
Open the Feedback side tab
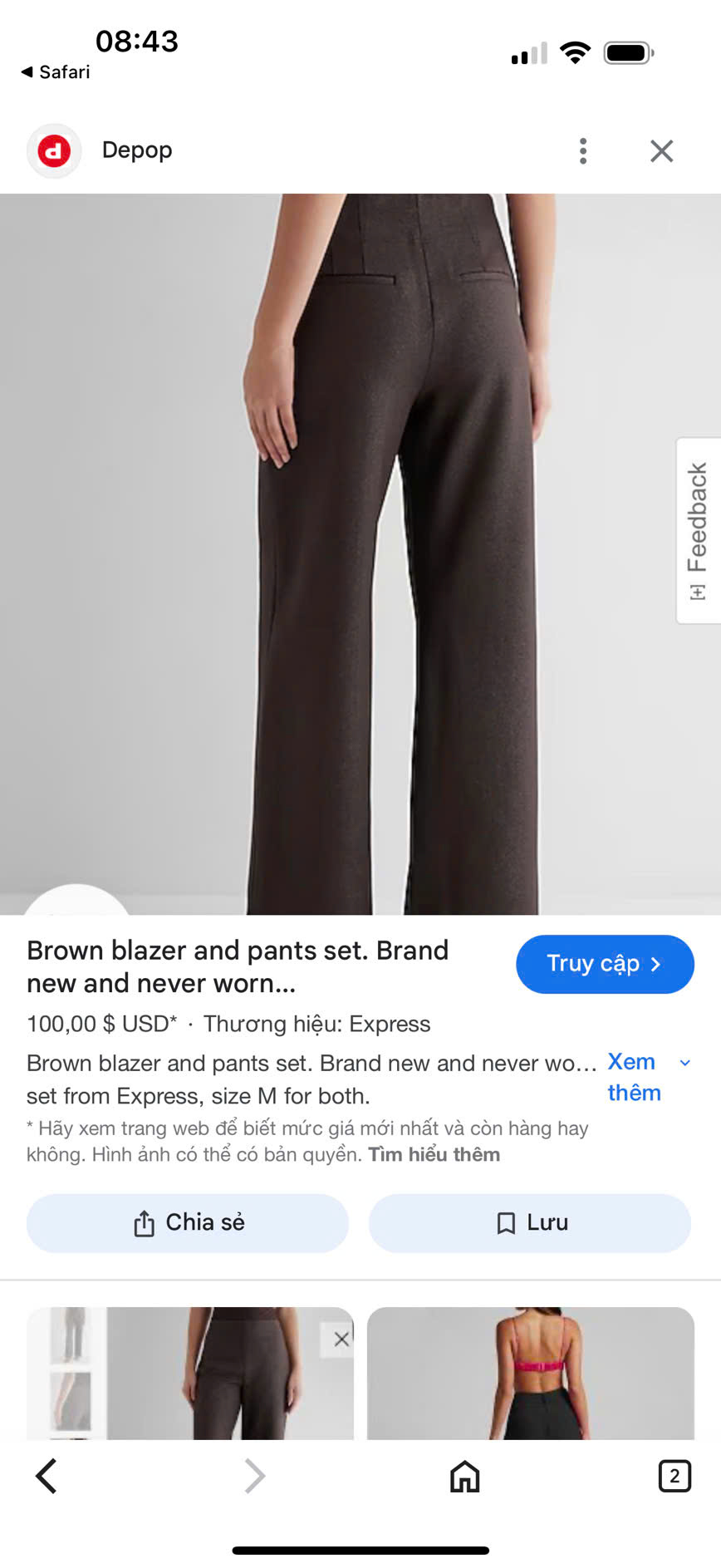(x=698, y=530)
